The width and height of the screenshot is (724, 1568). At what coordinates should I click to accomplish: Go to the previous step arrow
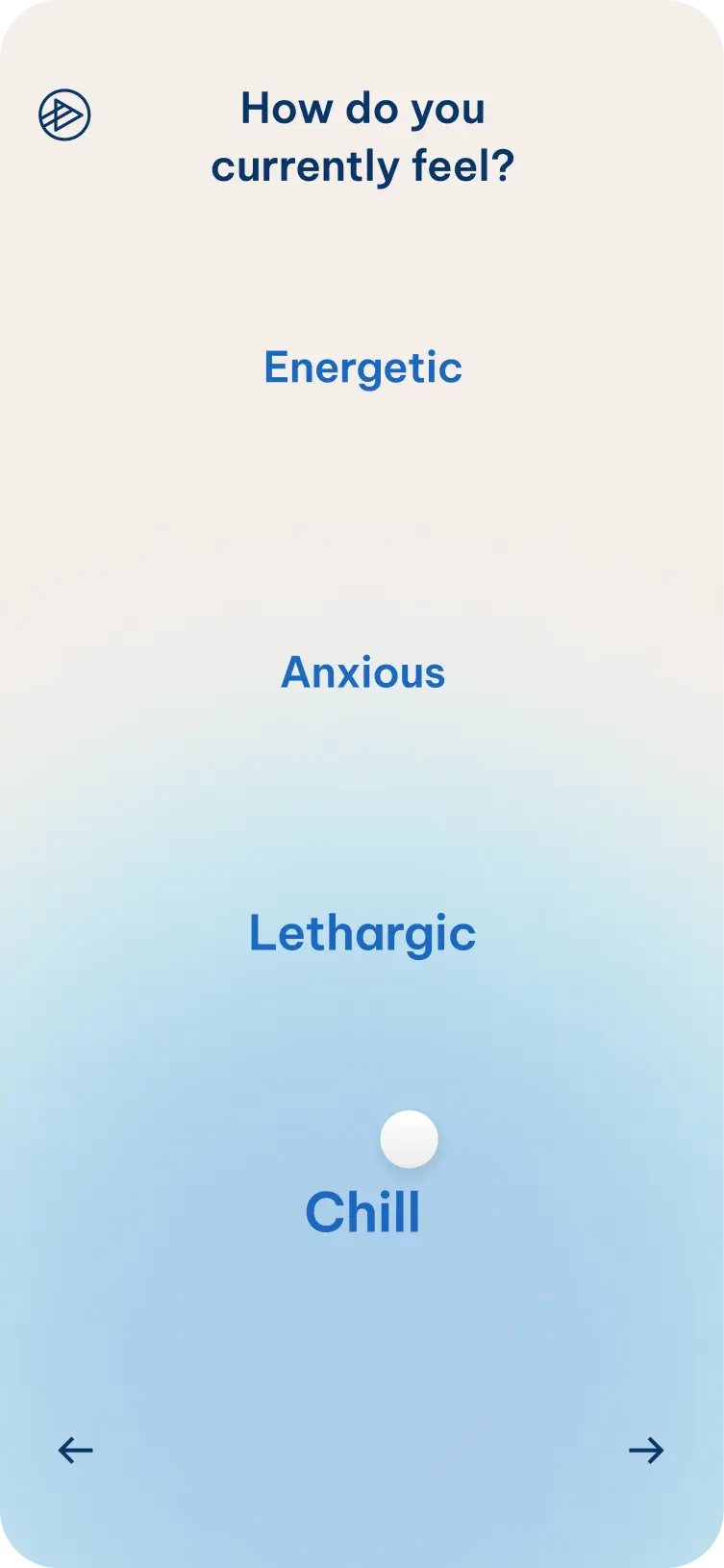pyautogui.click(x=75, y=1450)
